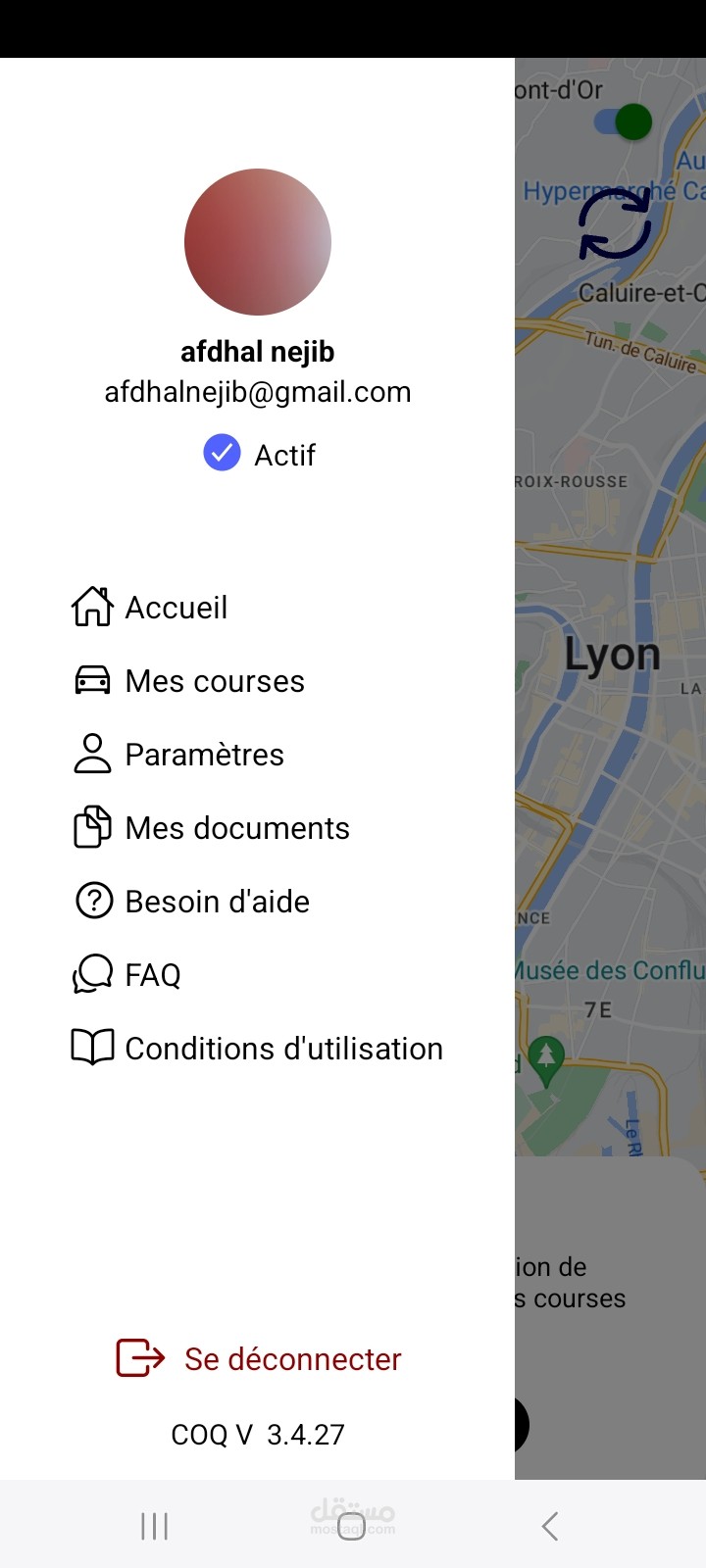Read Conditions d'utilisation
This screenshot has width=706, height=1568.
[283, 1049]
